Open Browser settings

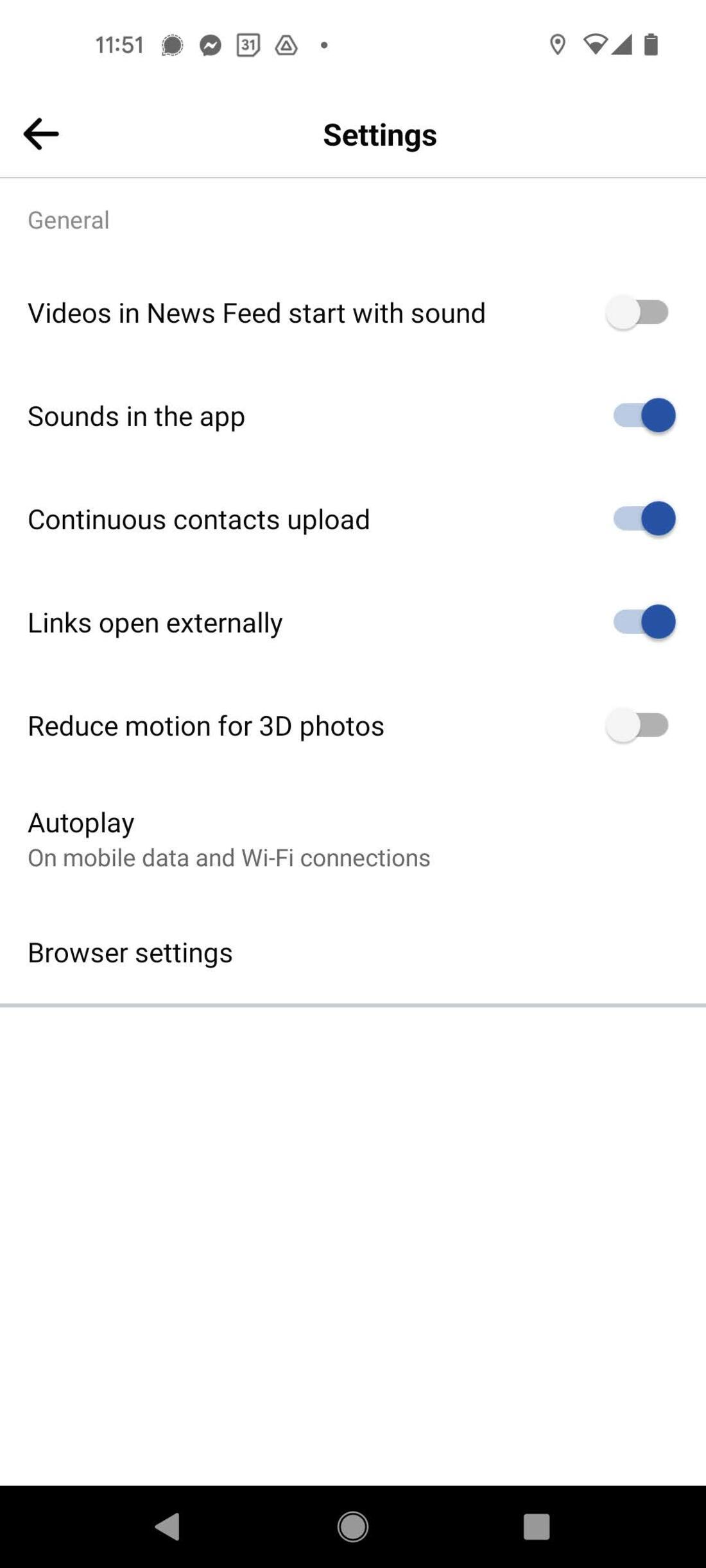pos(130,952)
